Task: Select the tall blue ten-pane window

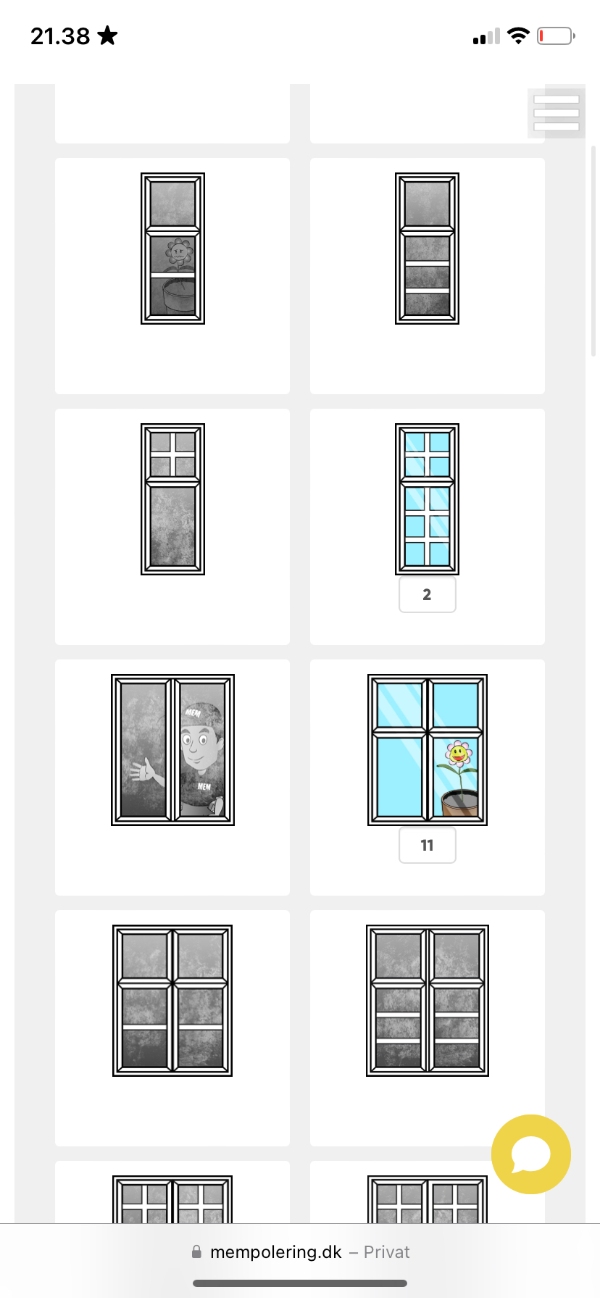Action: click(427, 498)
